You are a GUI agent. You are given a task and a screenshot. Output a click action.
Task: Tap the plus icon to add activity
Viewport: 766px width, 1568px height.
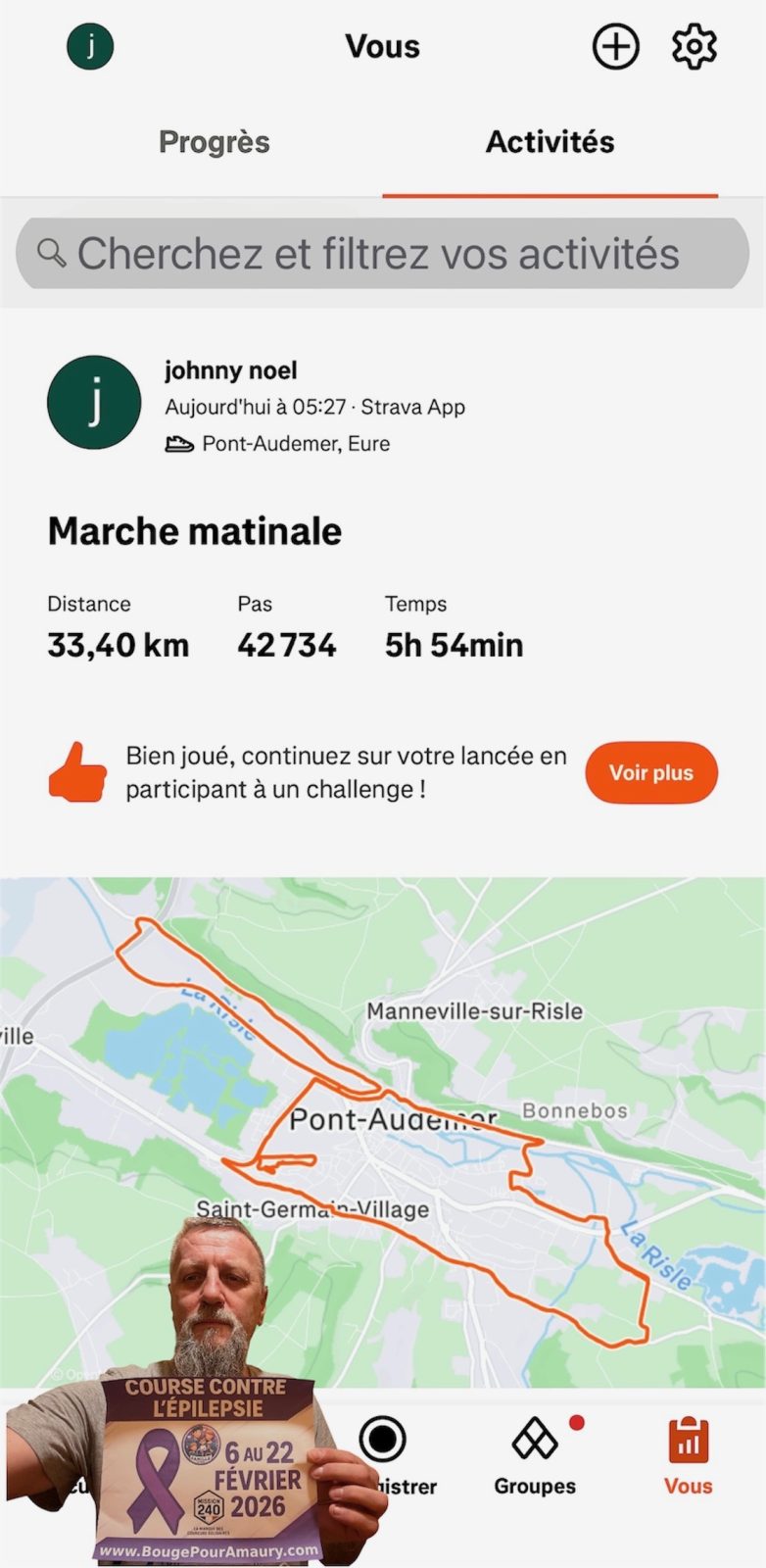coord(615,46)
